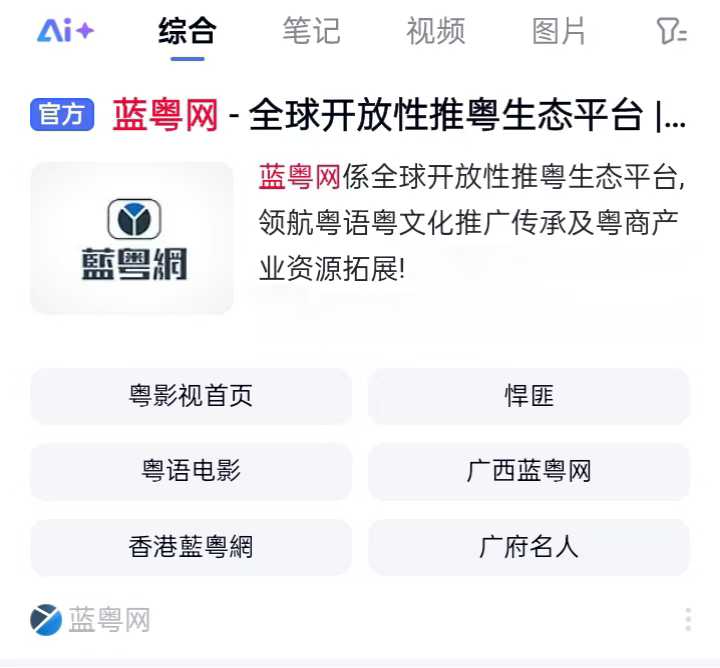The height and width of the screenshot is (668, 720).
Task: Open the search filter icon
Action: (671, 32)
